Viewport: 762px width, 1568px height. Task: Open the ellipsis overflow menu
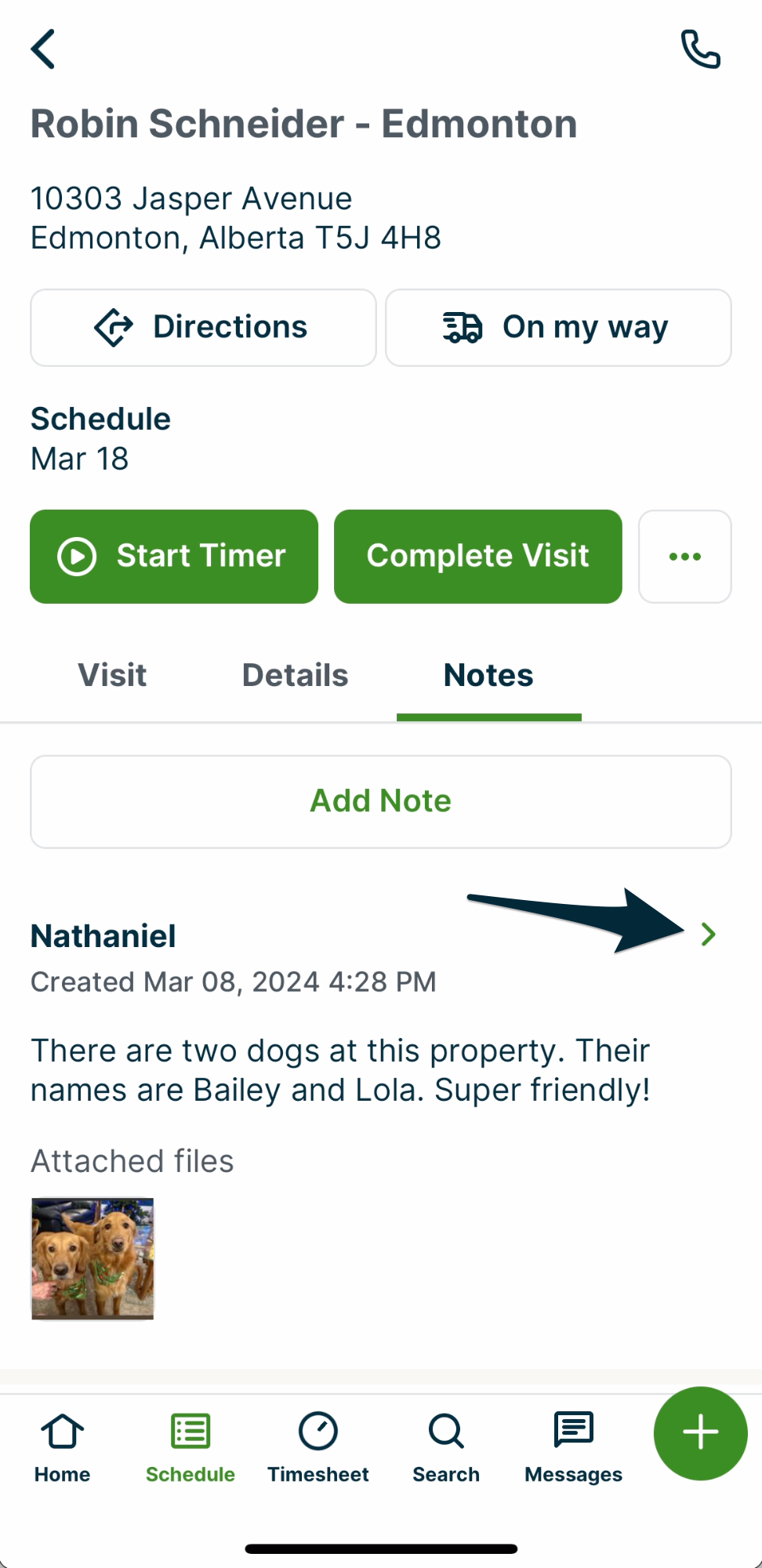pos(684,556)
